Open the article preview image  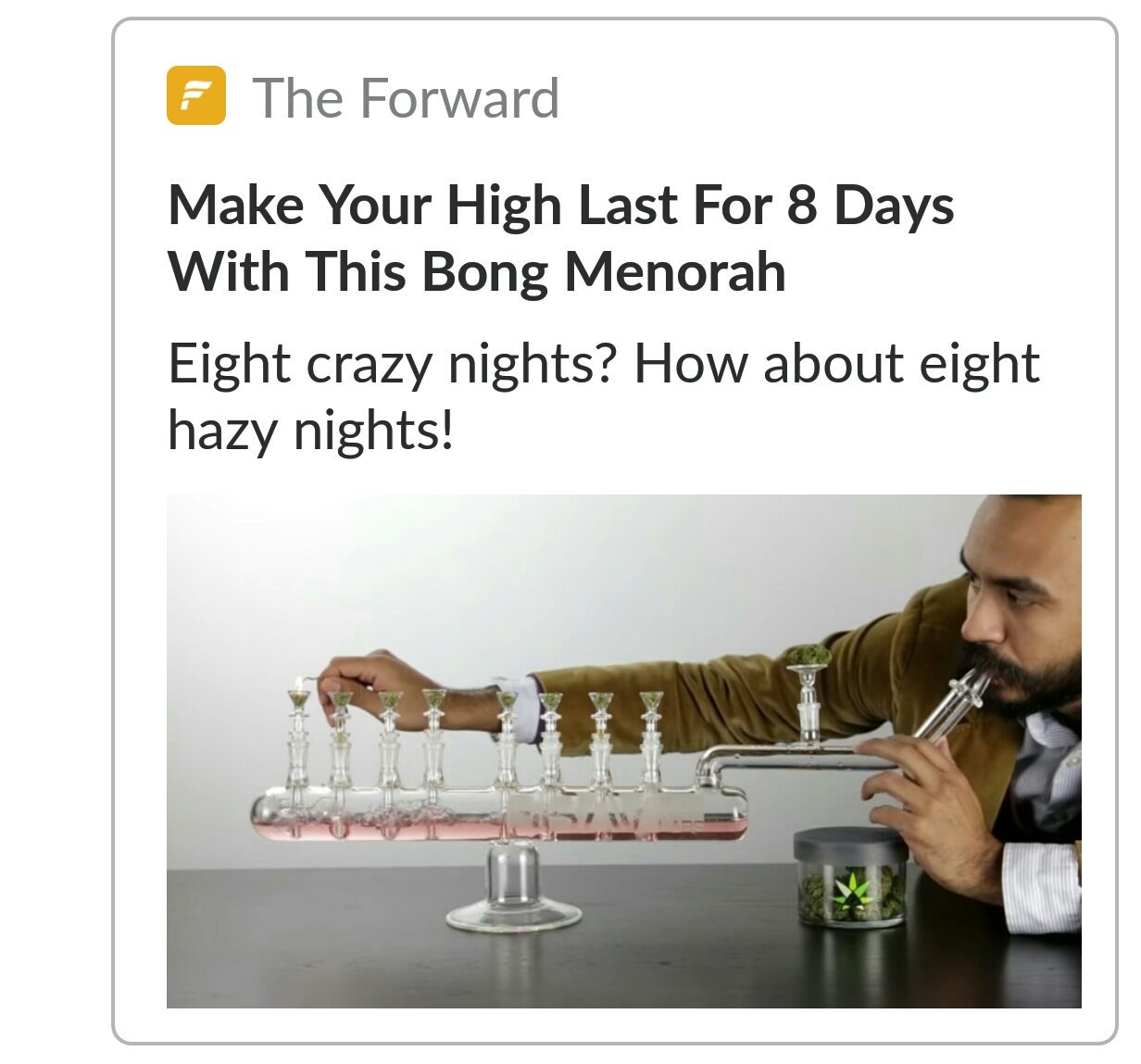click(623, 750)
